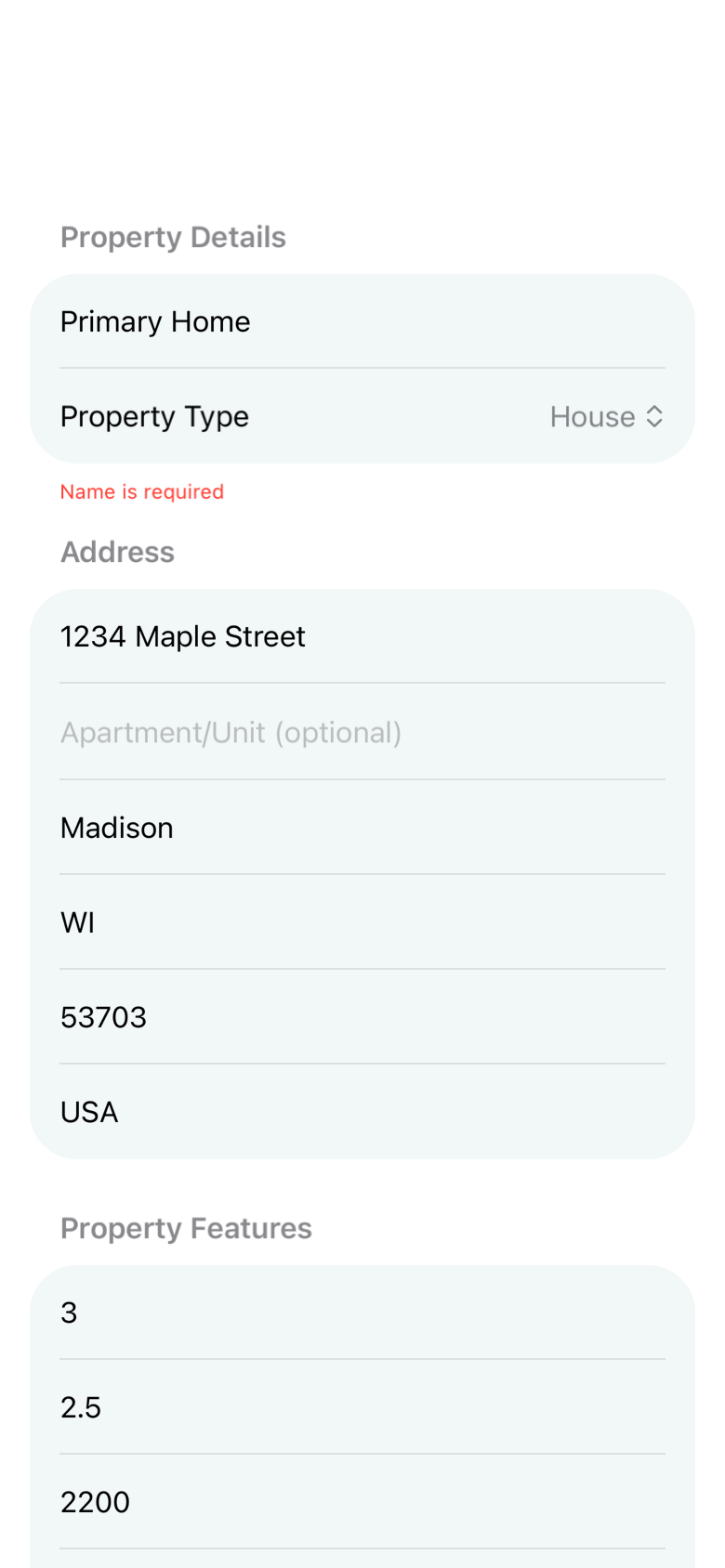Change the state field "WI"
Image resolution: width=725 pixels, height=1568 pixels.
pyautogui.click(x=361, y=922)
